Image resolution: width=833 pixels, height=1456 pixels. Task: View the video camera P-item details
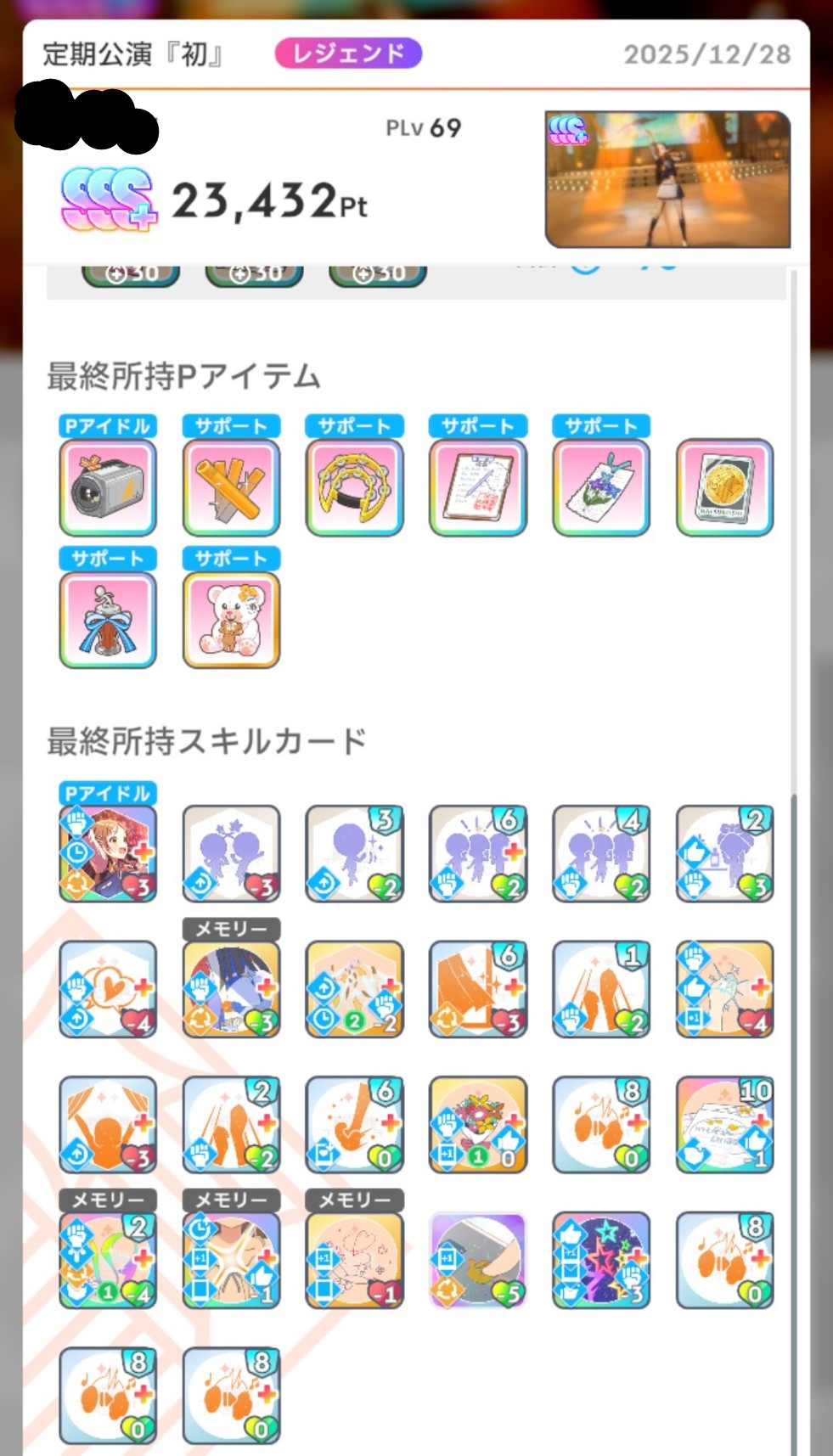coord(108,487)
